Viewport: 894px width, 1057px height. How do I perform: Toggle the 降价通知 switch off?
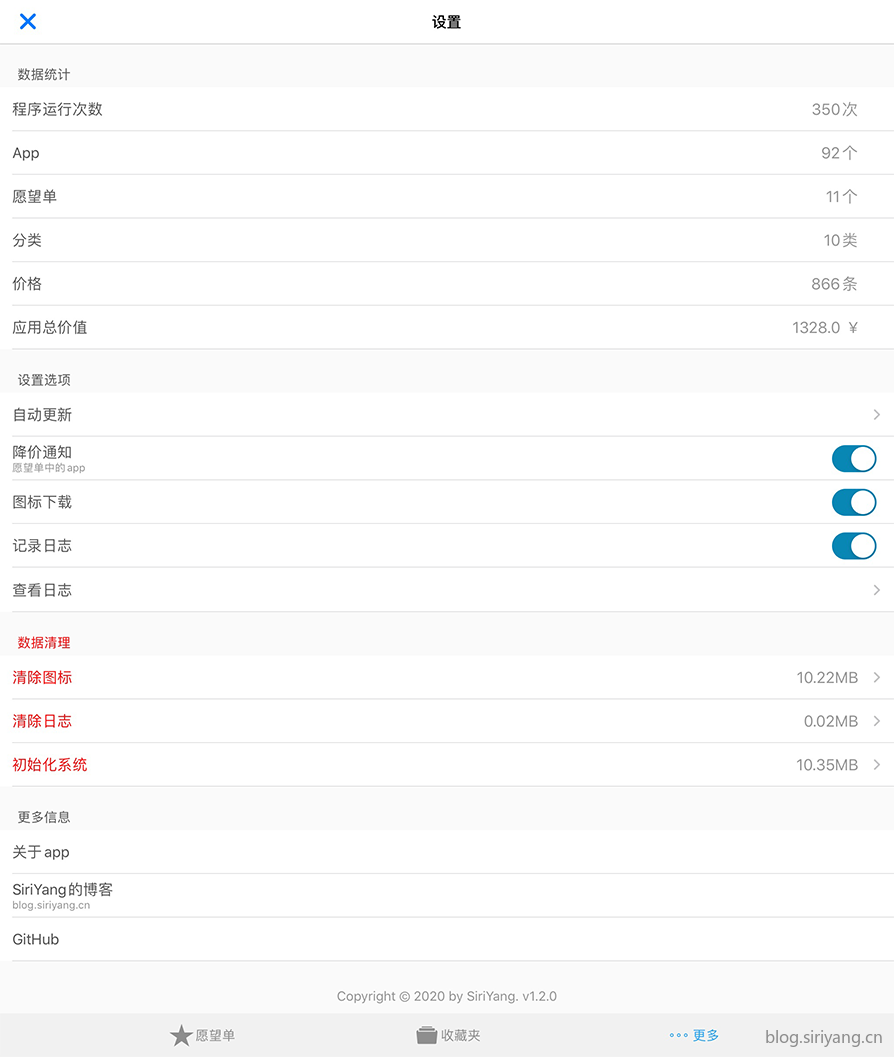853,458
